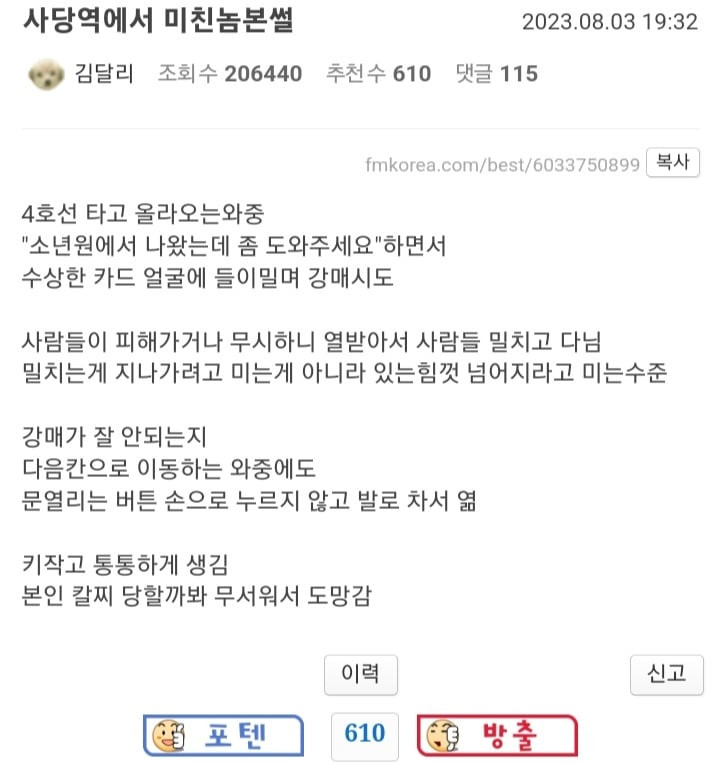Downvote the post with 방출
This screenshot has width=720, height=763.
(497, 736)
